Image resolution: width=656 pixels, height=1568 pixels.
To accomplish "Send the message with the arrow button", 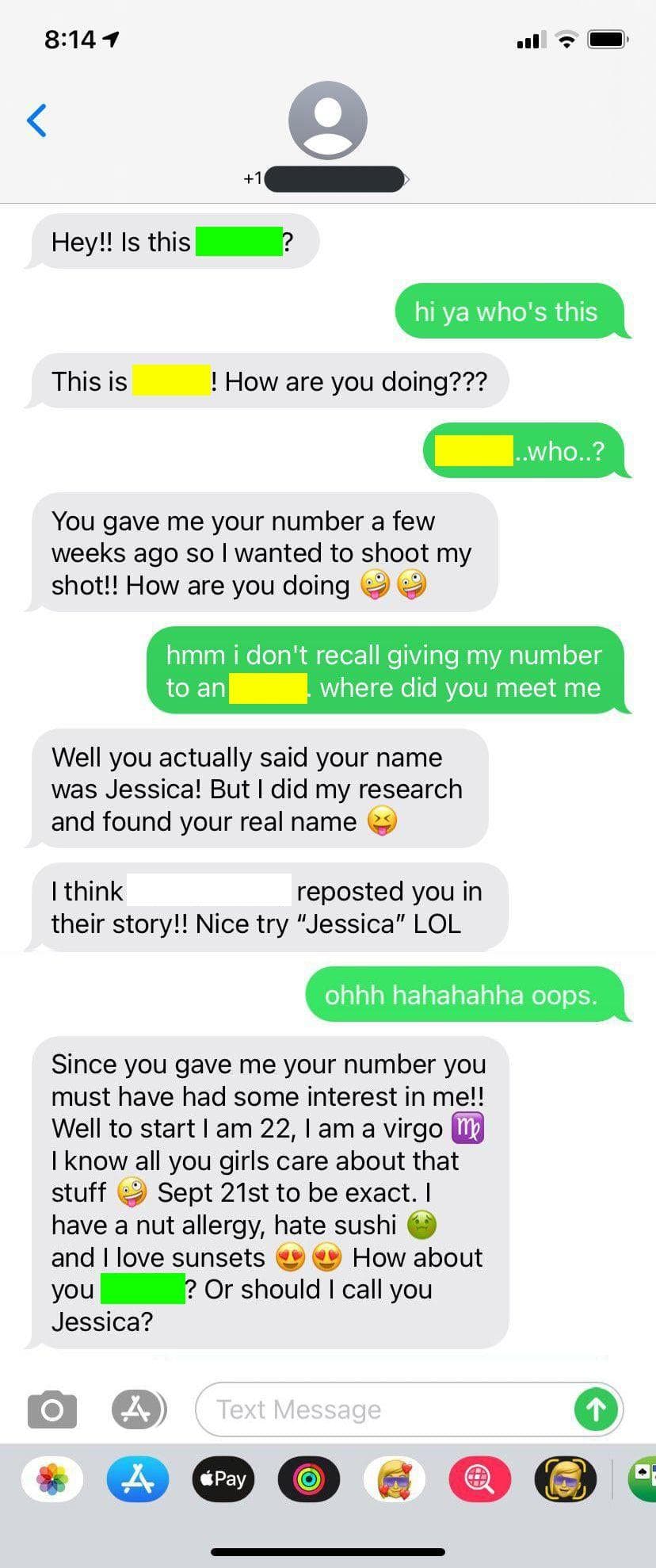I will click(x=596, y=1409).
